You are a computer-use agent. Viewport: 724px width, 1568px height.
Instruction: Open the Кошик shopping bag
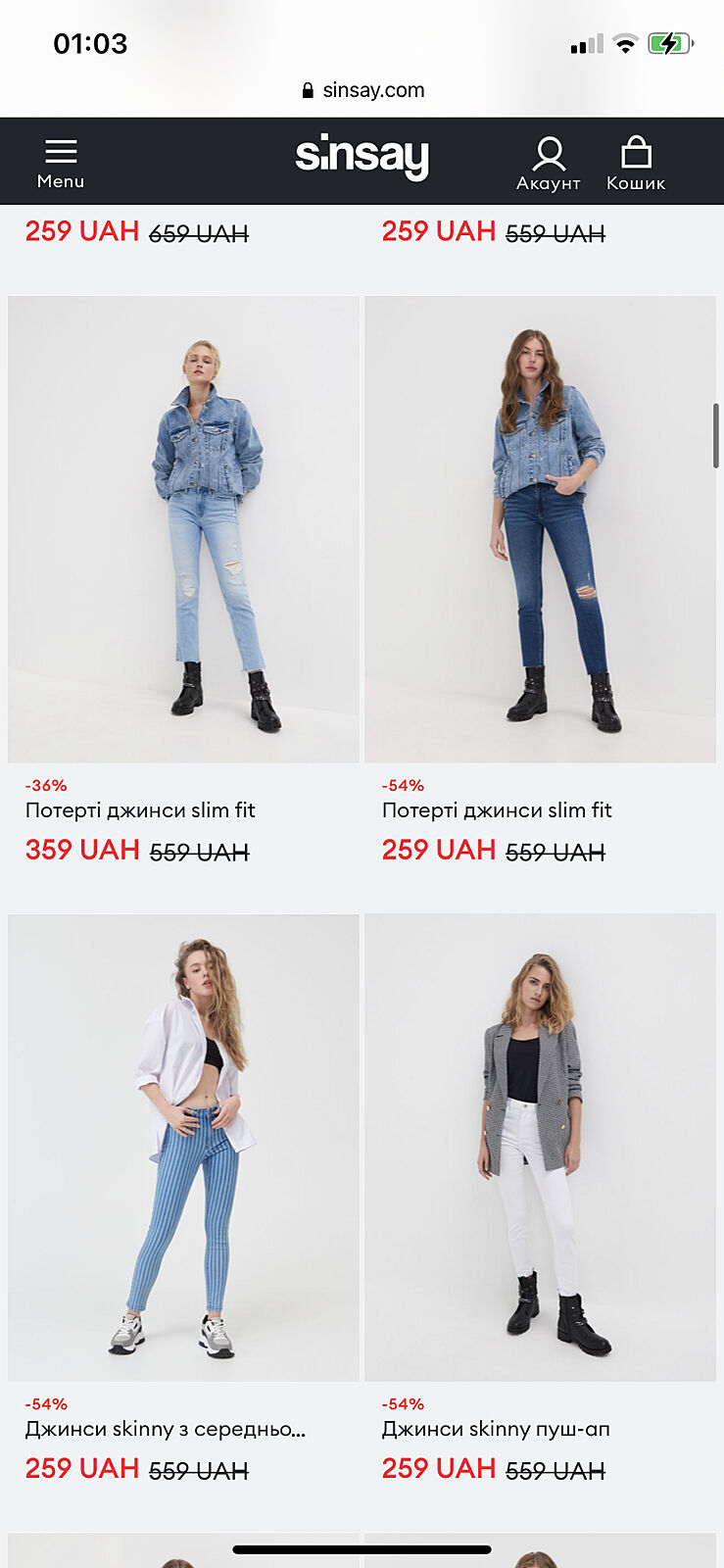coord(636,163)
